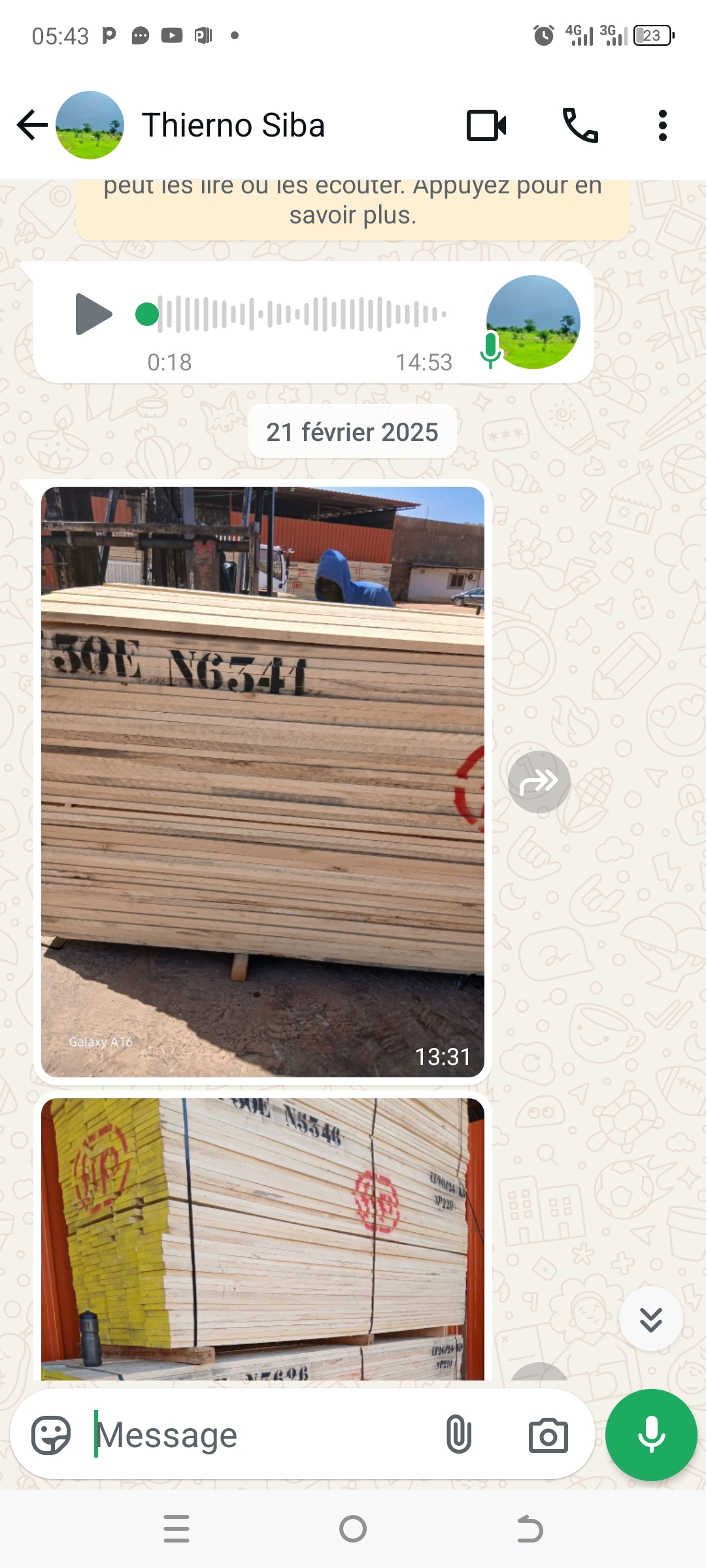
Task: Open the wood photo sent at 13:31
Action: (x=263, y=782)
